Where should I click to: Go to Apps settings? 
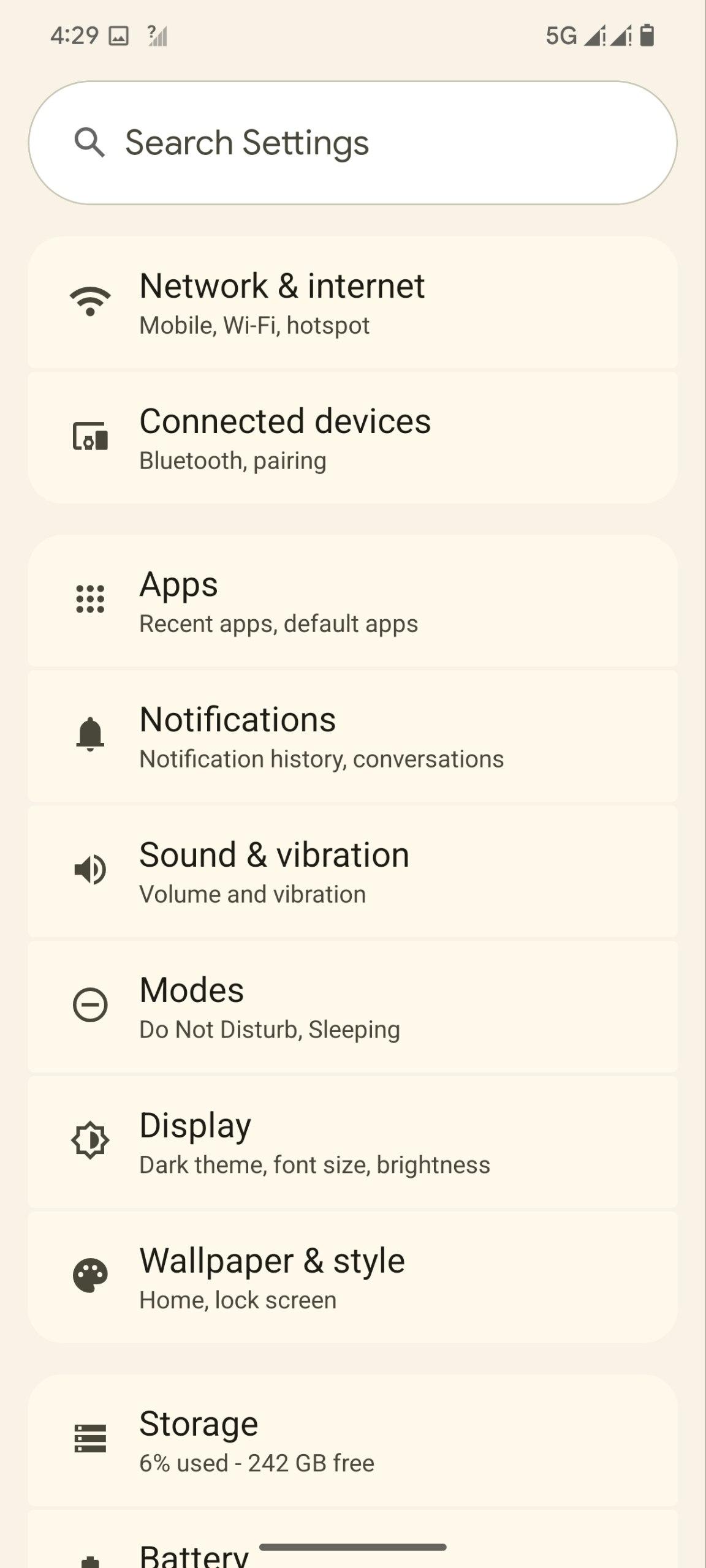click(x=353, y=601)
